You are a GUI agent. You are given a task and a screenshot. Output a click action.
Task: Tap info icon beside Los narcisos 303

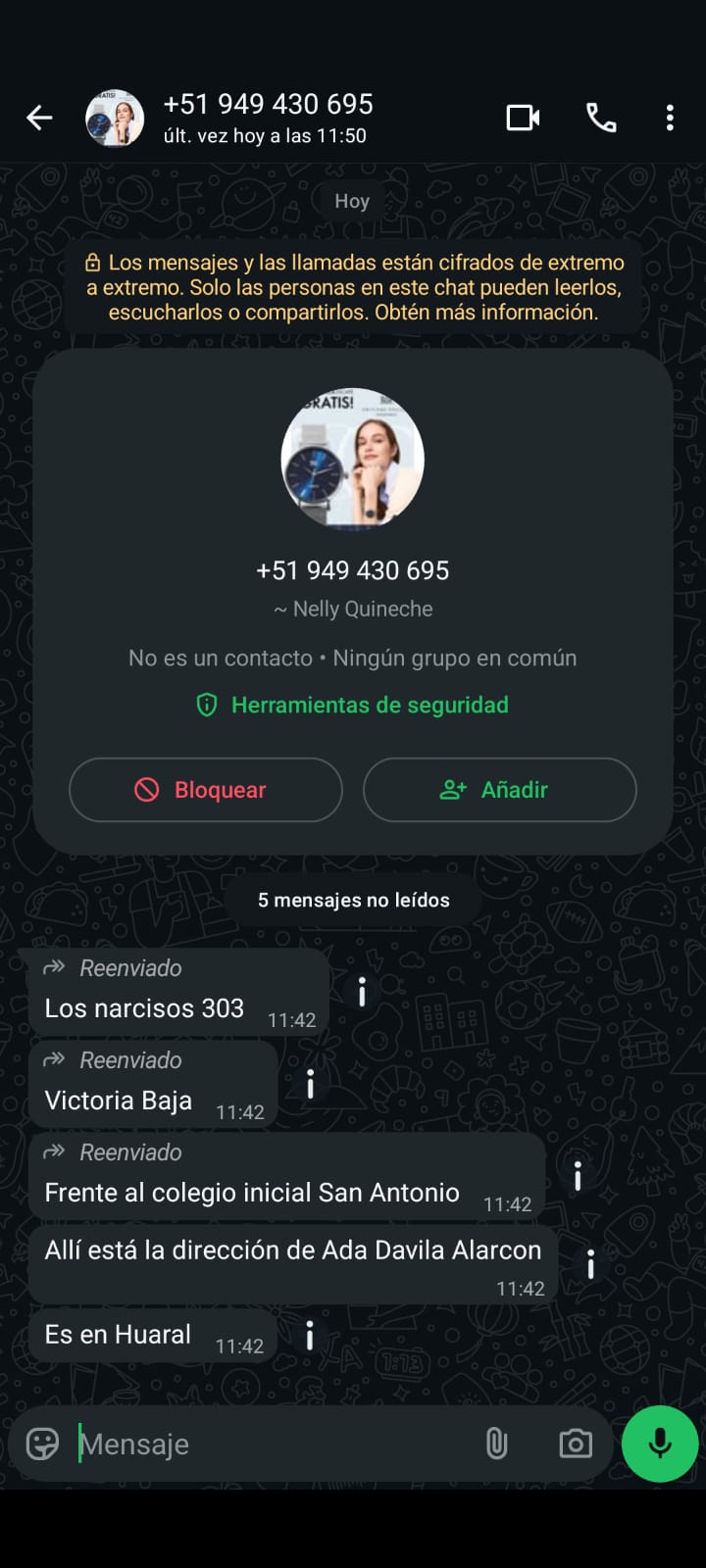(362, 993)
